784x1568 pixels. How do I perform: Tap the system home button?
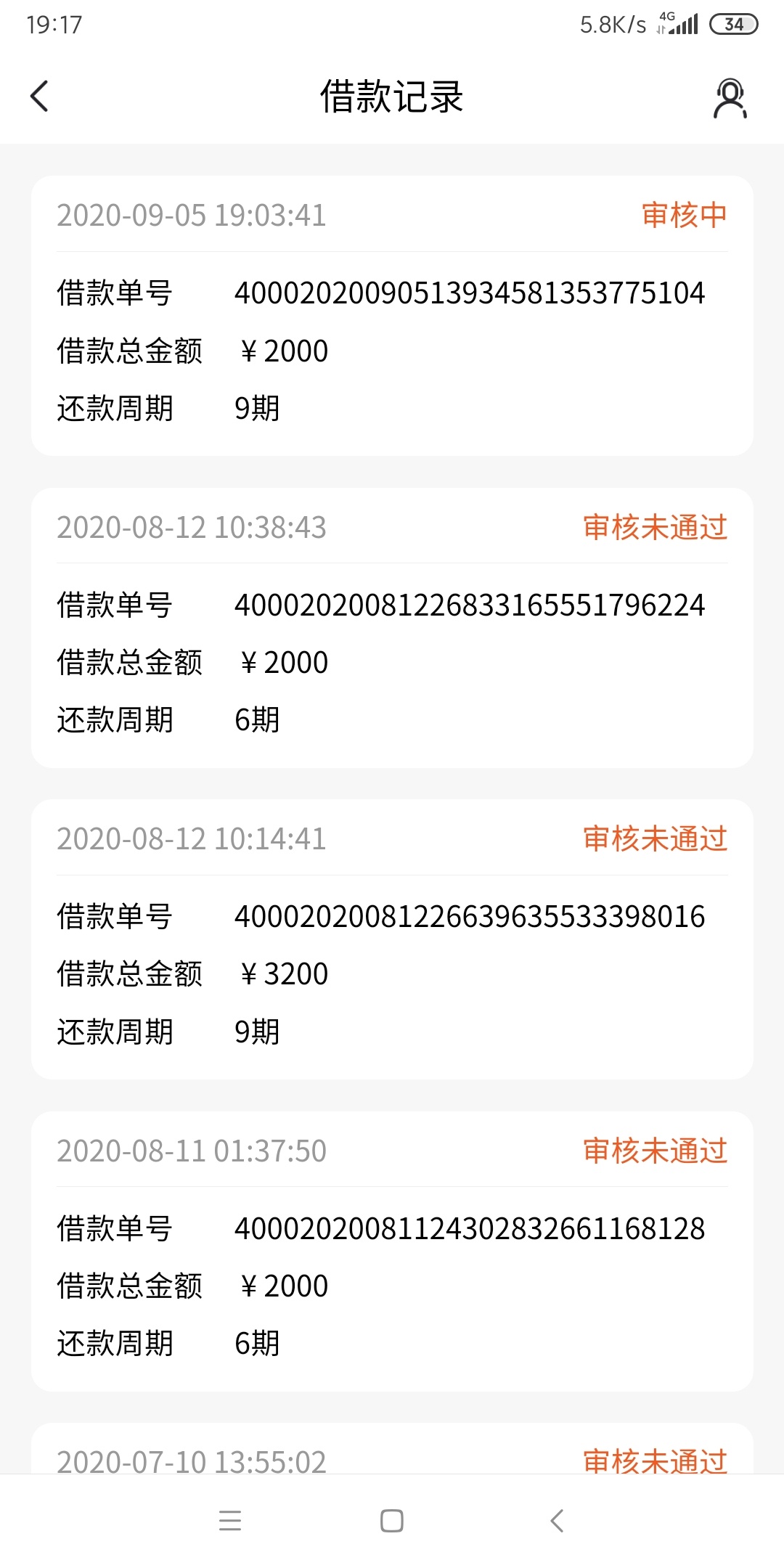(x=392, y=1521)
